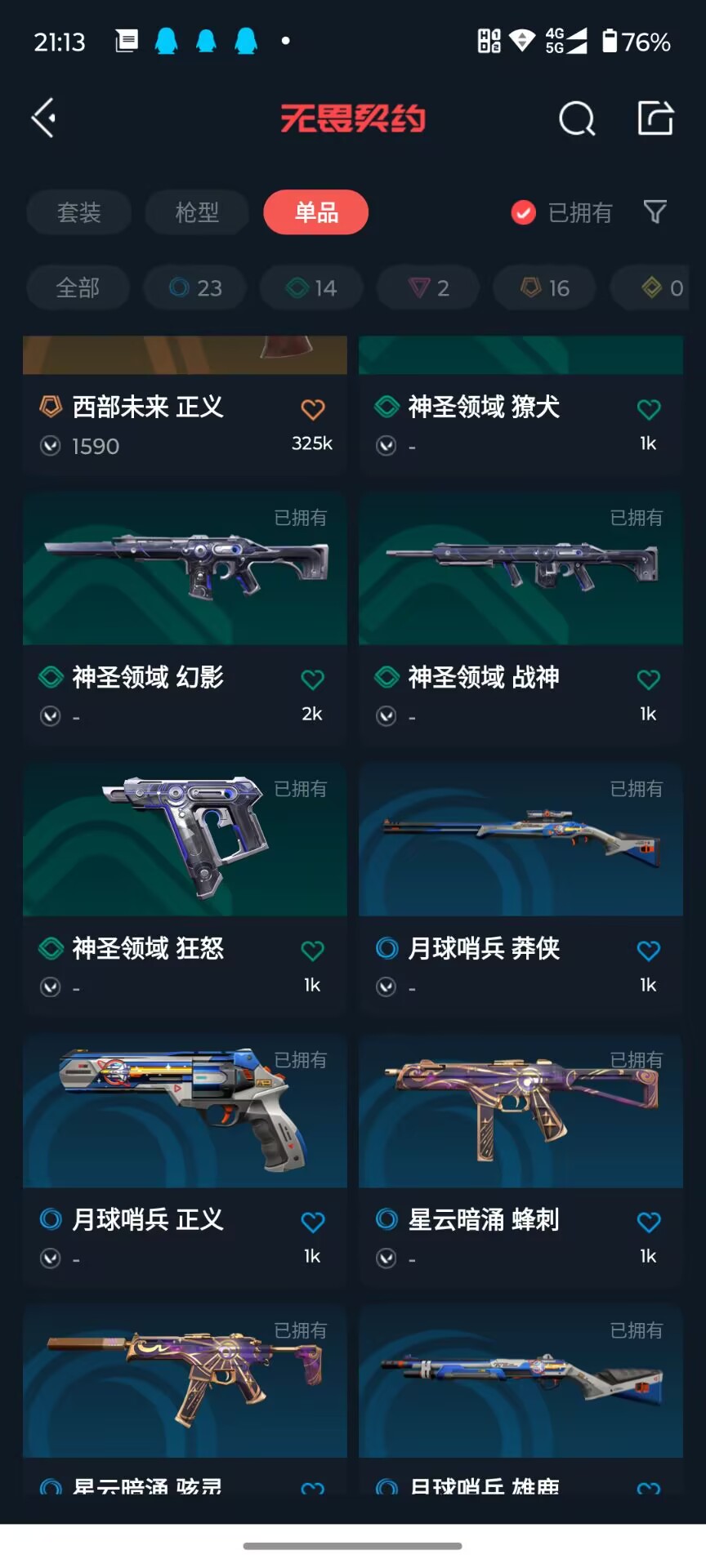Select the 全部 filter chip
Screen dimensions: 706x1568
(78, 287)
